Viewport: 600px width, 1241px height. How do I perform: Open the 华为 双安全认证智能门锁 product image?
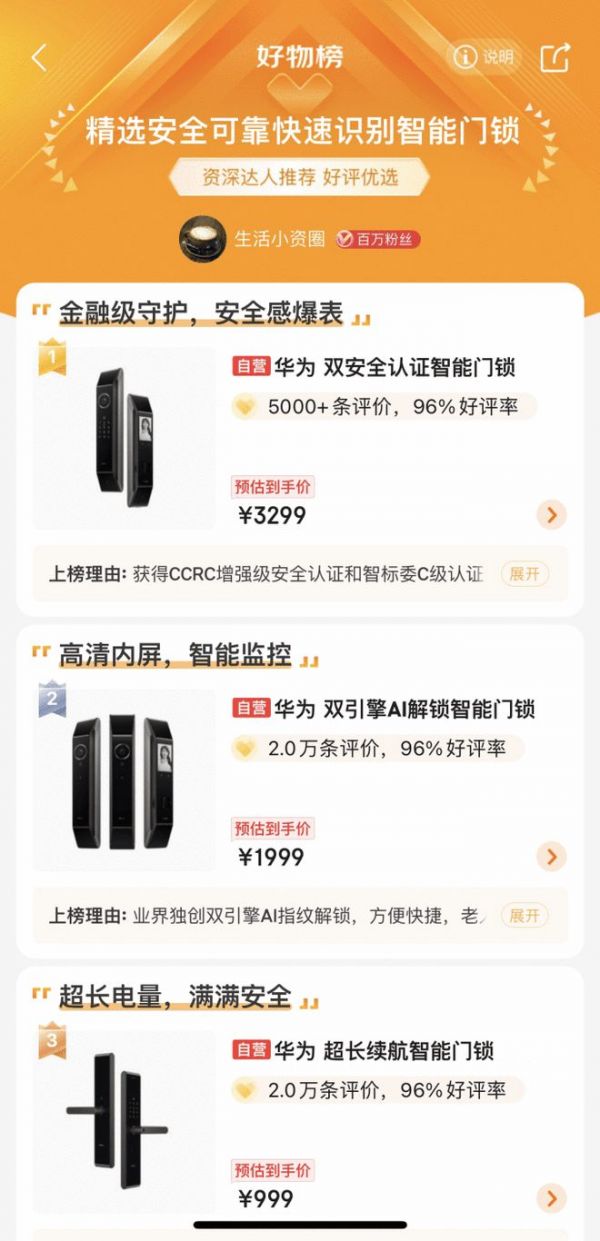[124, 438]
